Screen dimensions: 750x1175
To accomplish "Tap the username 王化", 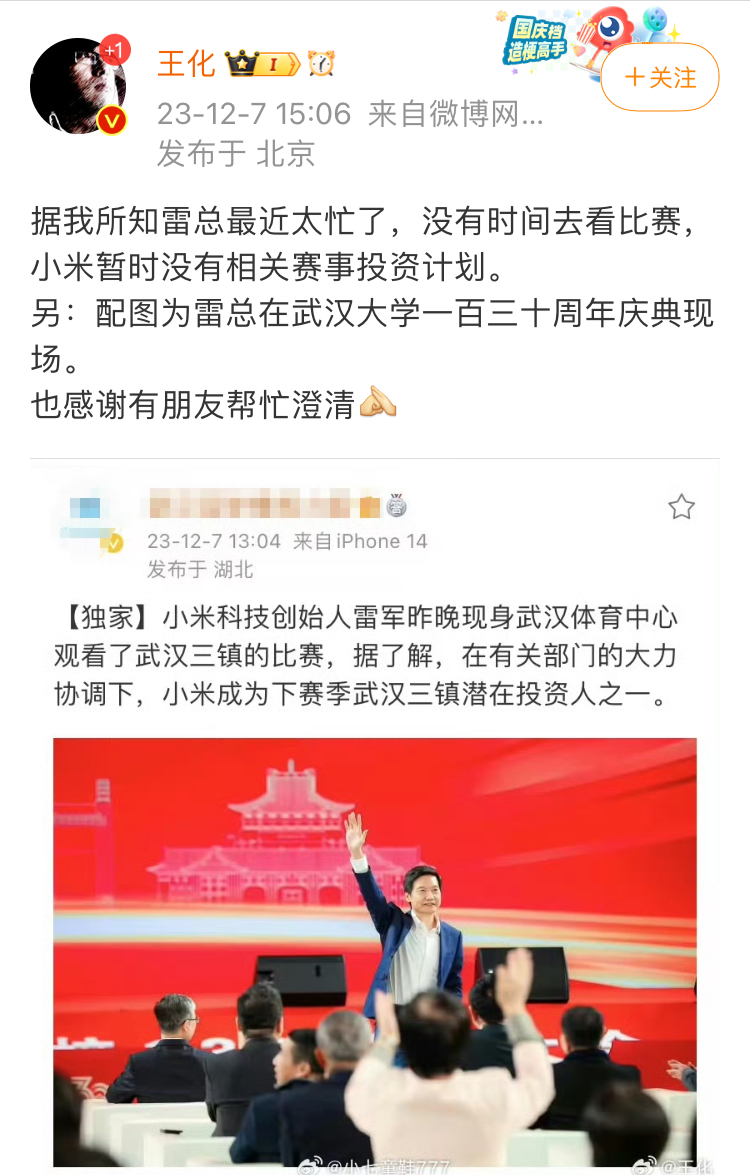I will [x=186, y=64].
